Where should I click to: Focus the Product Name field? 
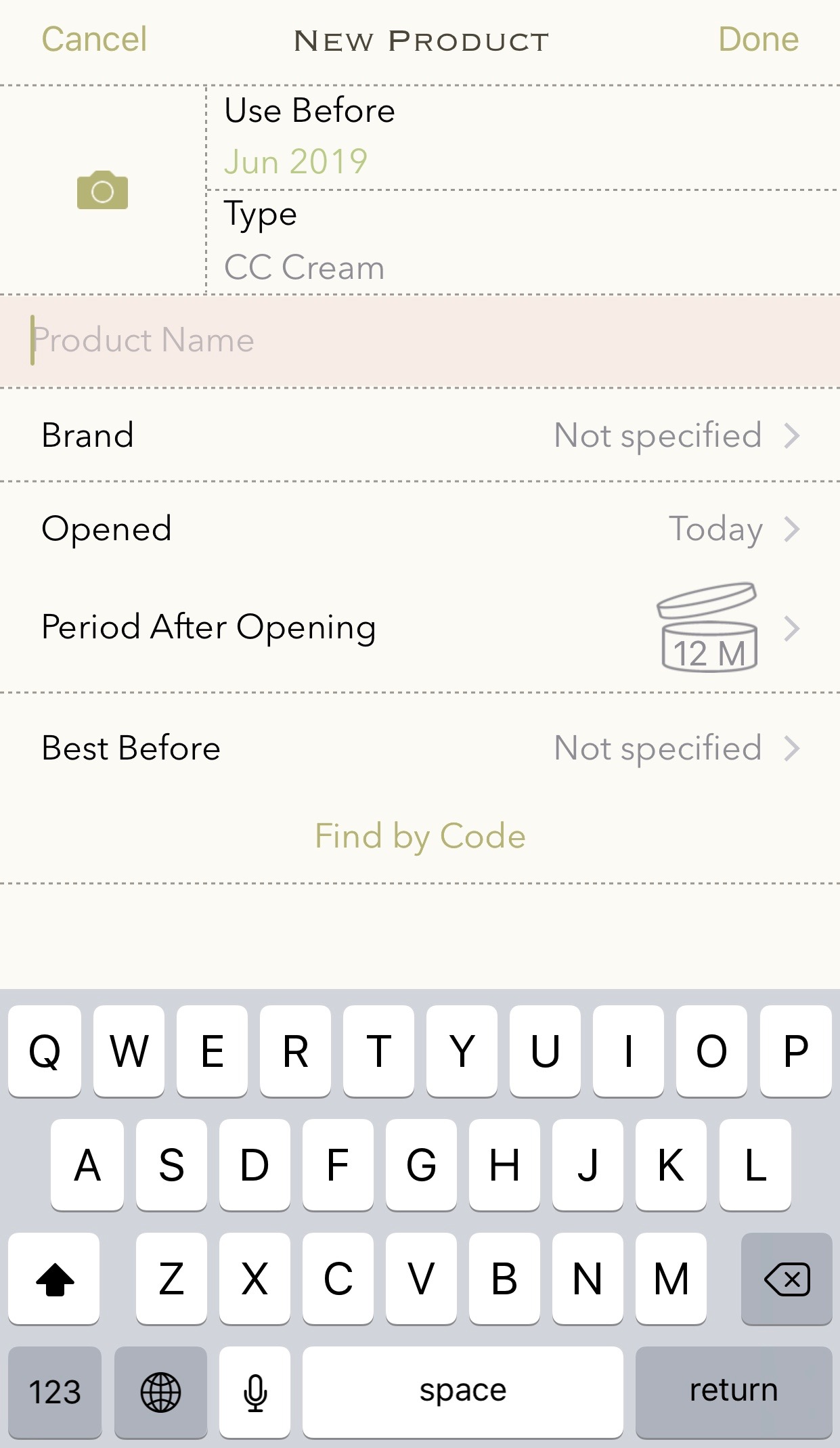pyautogui.click(x=420, y=340)
